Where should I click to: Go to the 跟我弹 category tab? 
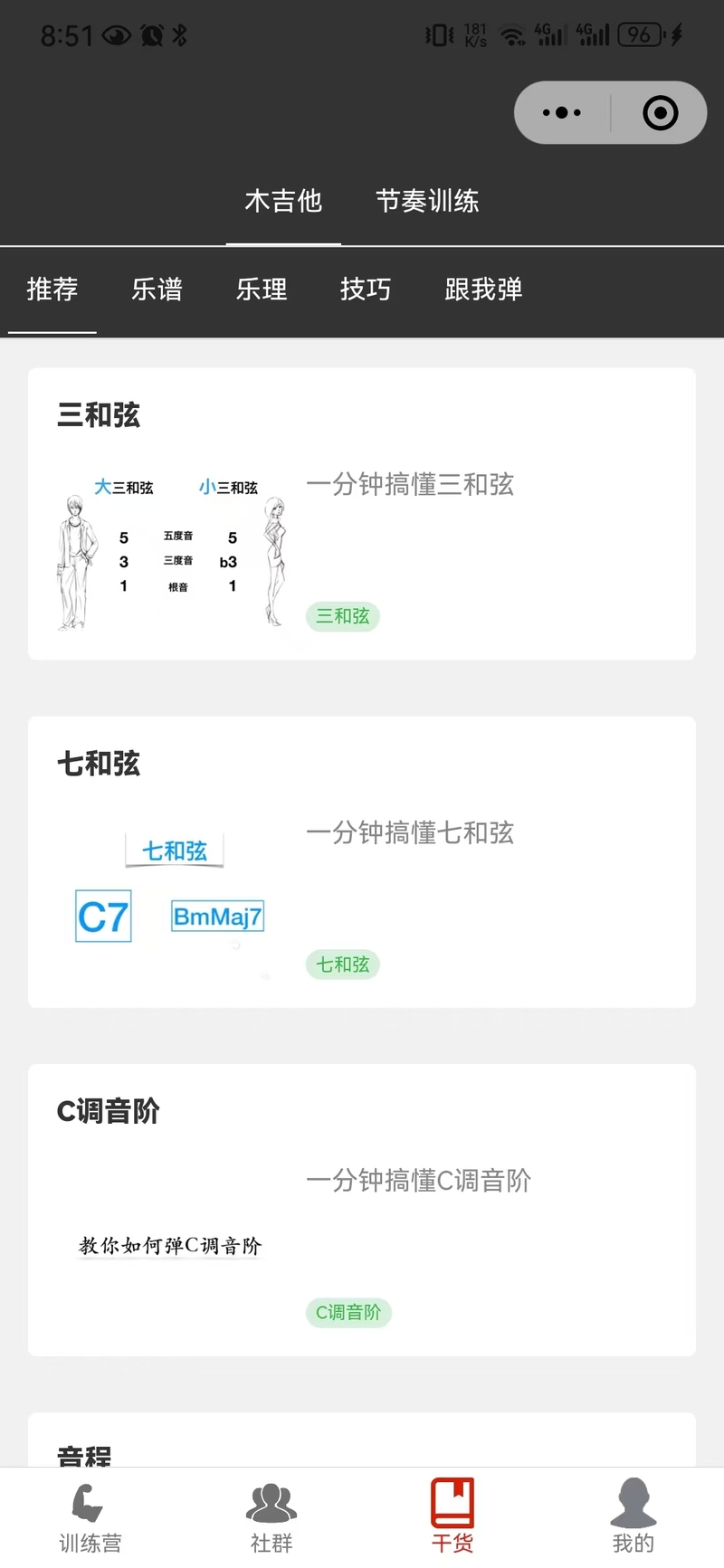coord(483,290)
